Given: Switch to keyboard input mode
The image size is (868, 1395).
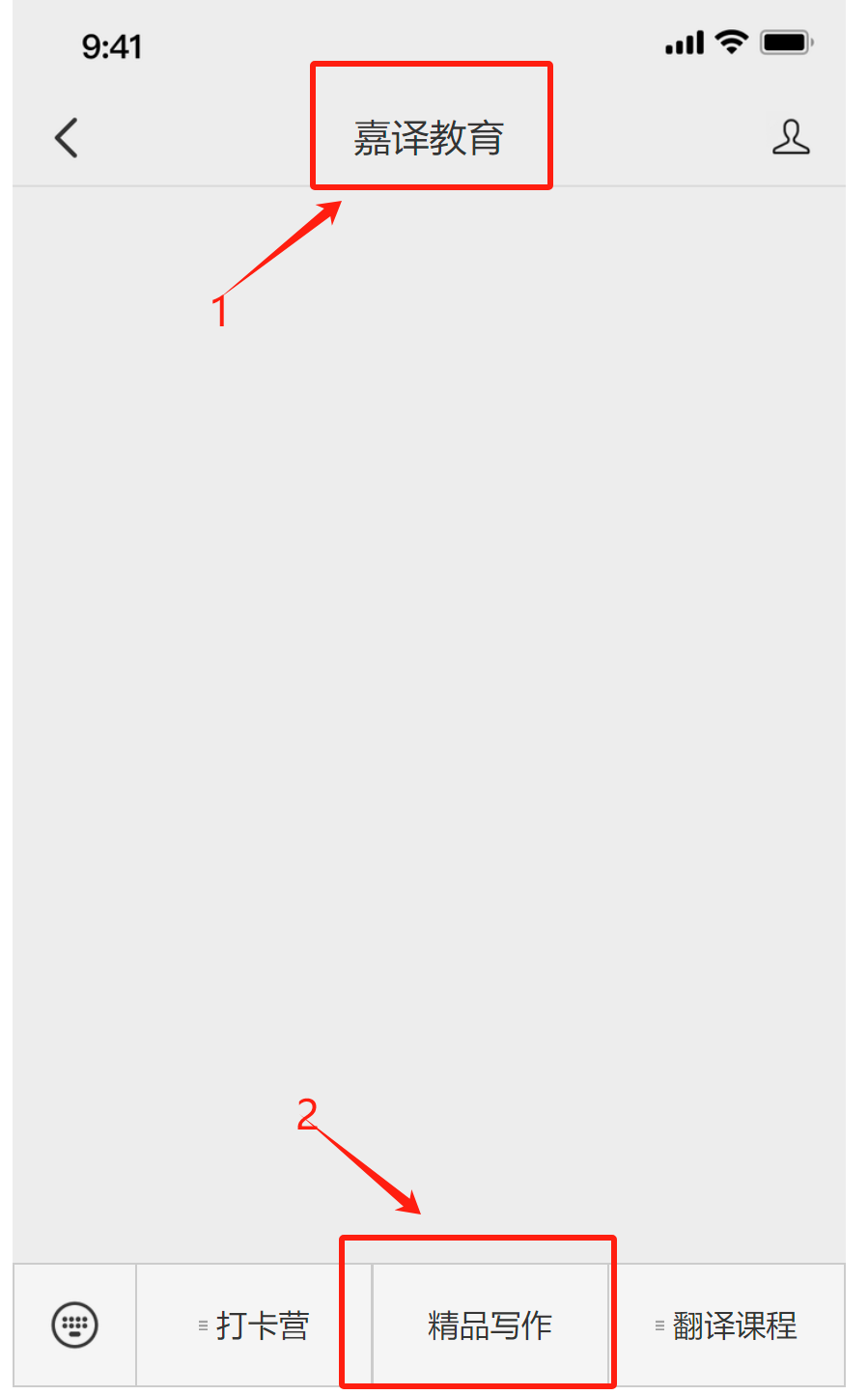Looking at the screenshot, I should [74, 1325].
